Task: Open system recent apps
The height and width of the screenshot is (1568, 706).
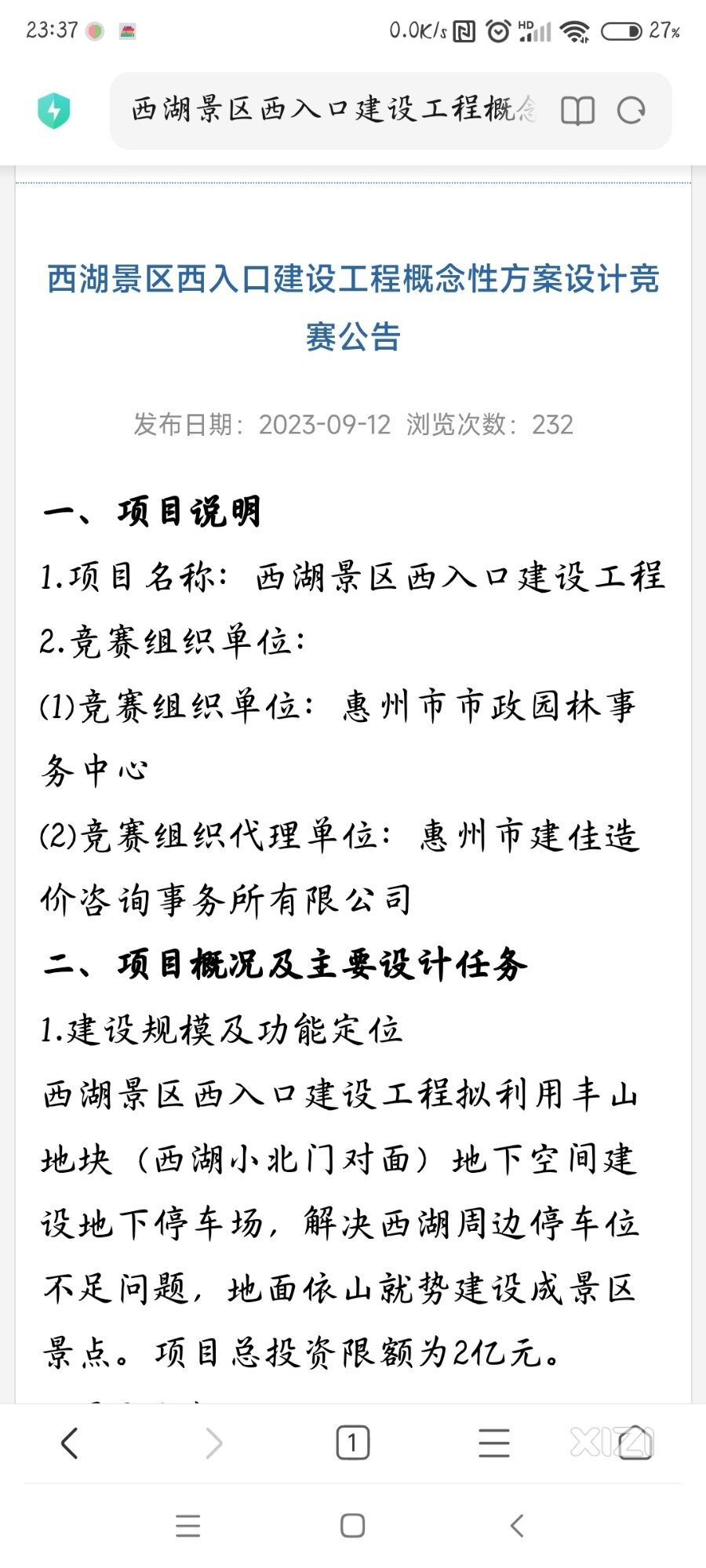Action: click(188, 1526)
